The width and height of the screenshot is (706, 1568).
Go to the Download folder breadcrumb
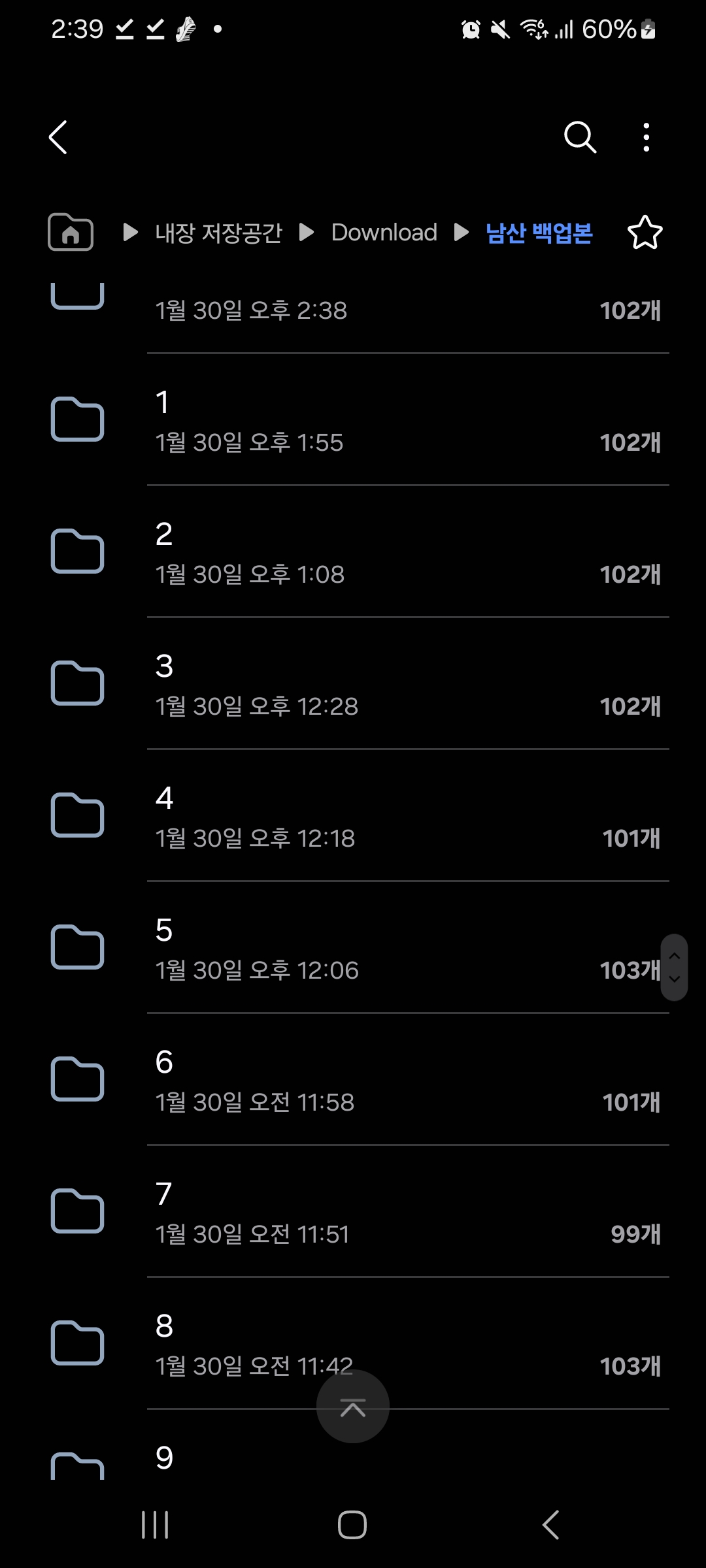[x=384, y=233]
